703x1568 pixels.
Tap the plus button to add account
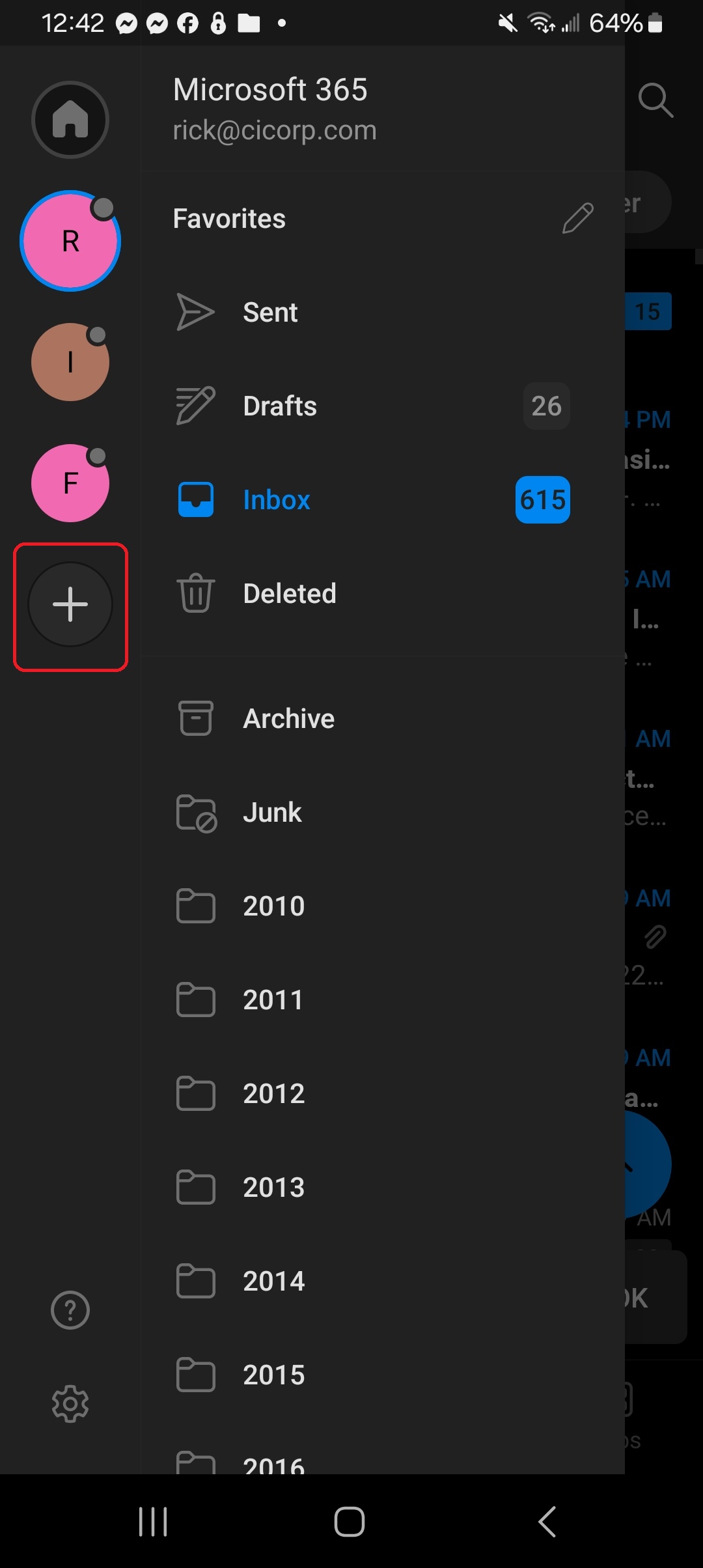(x=70, y=604)
